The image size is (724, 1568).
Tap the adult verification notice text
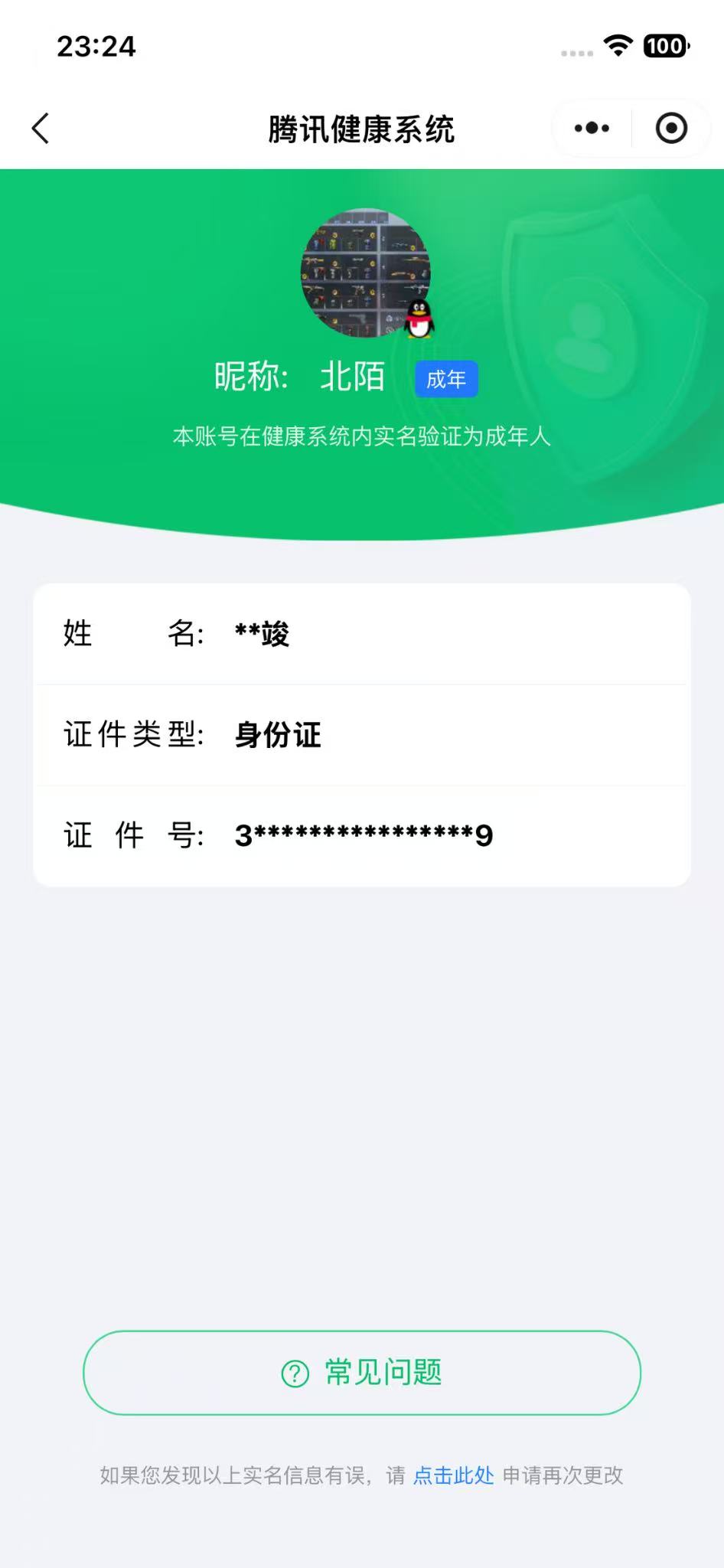pyautogui.click(x=362, y=436)
